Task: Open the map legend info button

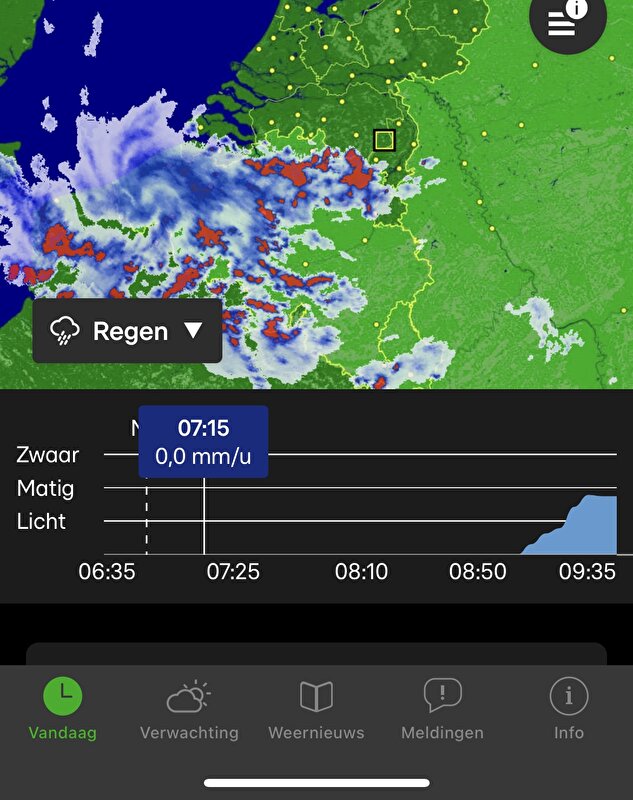Action: pos(567,22)
